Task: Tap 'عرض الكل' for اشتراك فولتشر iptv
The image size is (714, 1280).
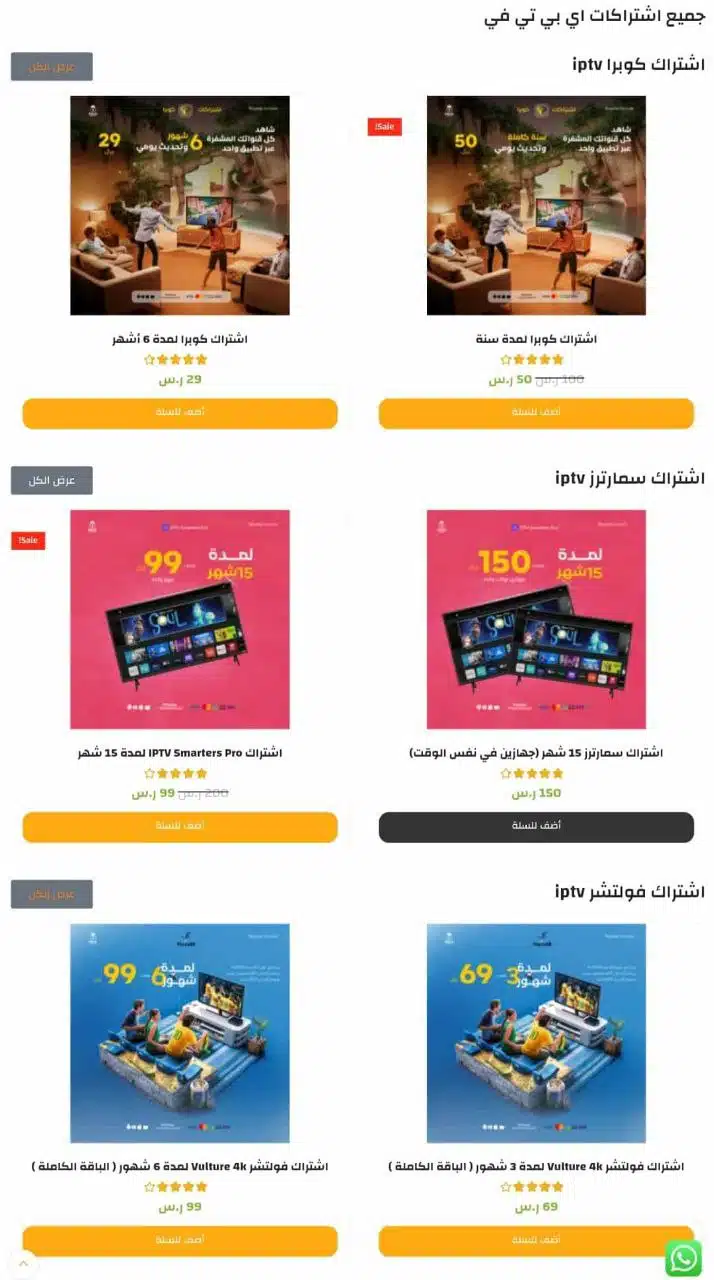Action: (x=52, y=894)
